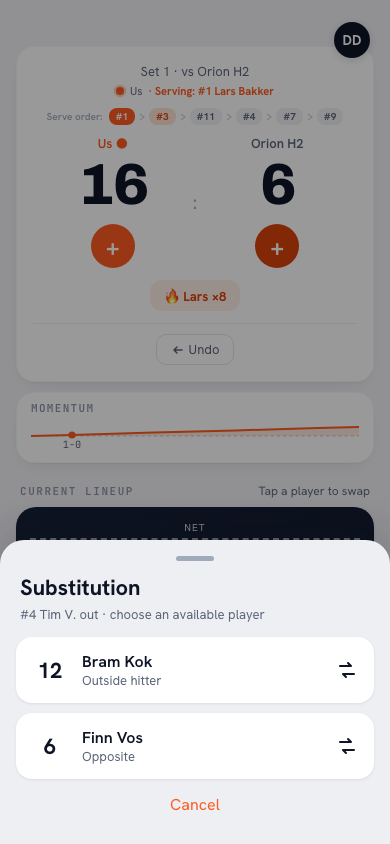Tap the sheet's drag handle
The image size is (390, 844).
(195, 558)
